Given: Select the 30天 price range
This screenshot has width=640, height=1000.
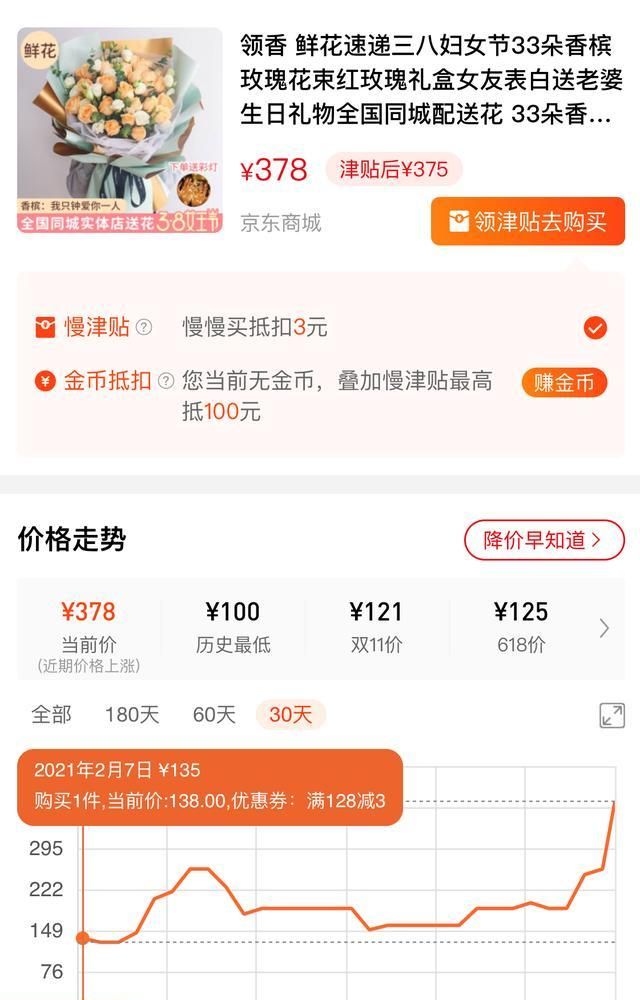Looking at the screenshot, I should click(x=291, y=714).
